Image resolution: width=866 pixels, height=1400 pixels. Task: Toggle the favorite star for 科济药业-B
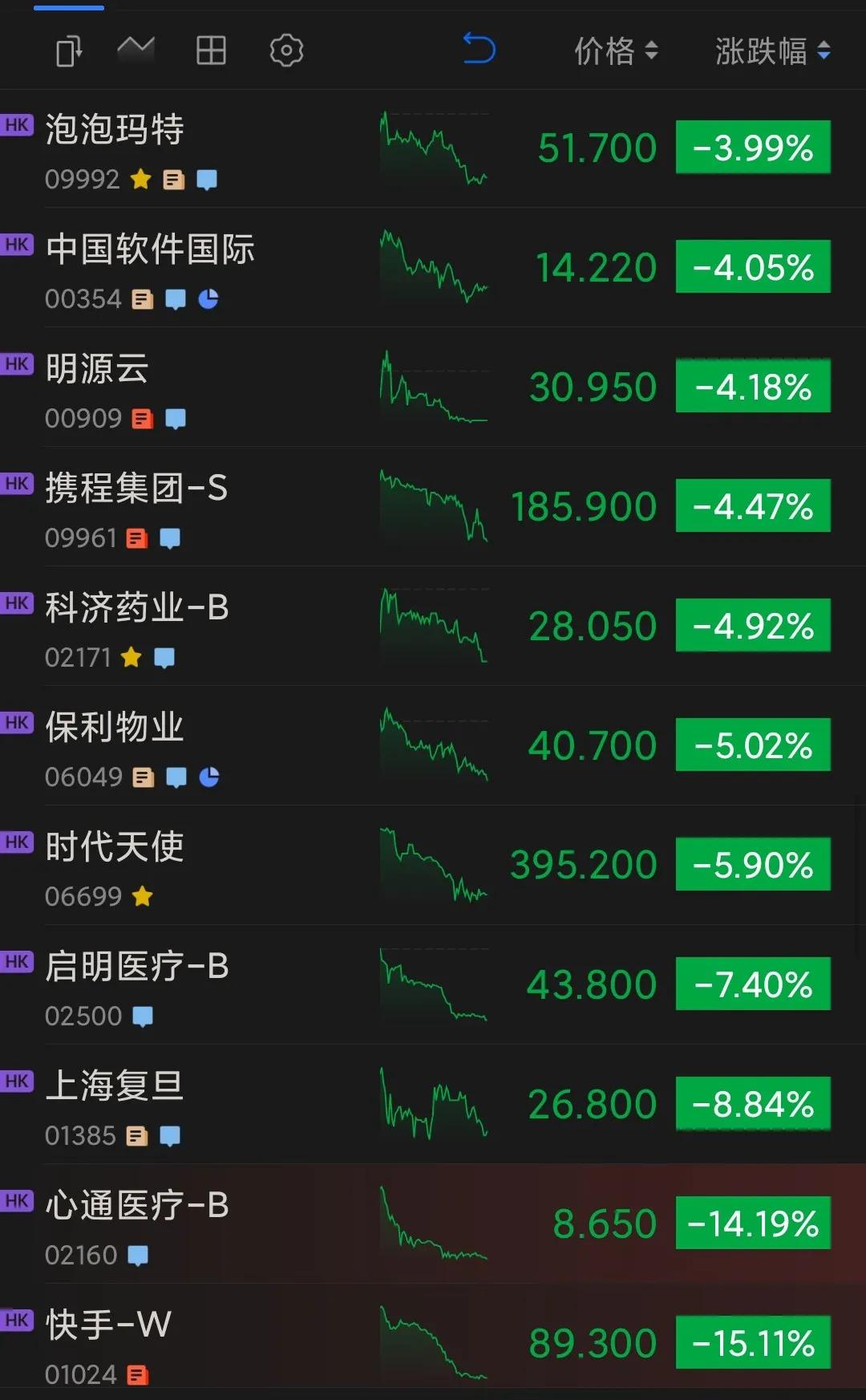(x=129, y=658)
